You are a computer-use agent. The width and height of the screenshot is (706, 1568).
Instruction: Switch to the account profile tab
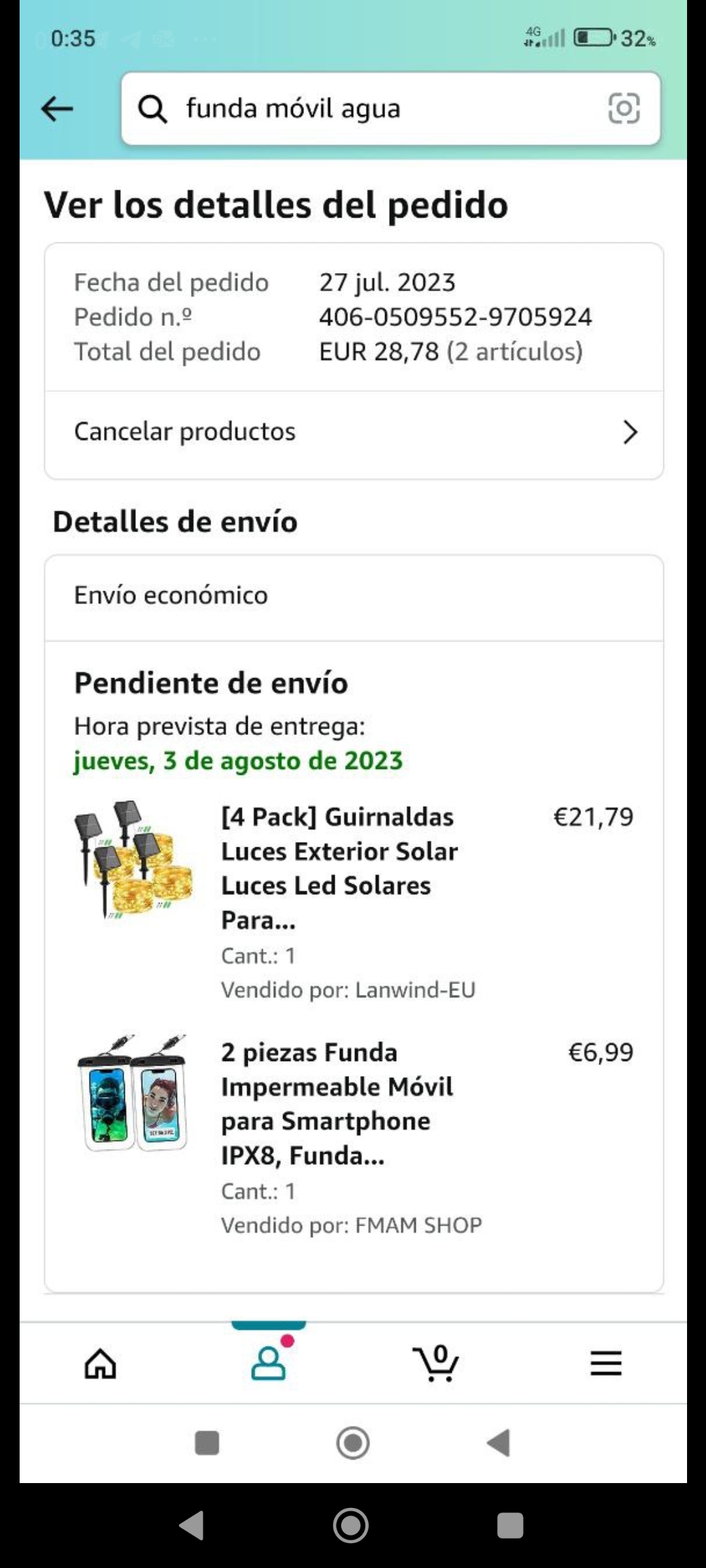click(269, 1364)
